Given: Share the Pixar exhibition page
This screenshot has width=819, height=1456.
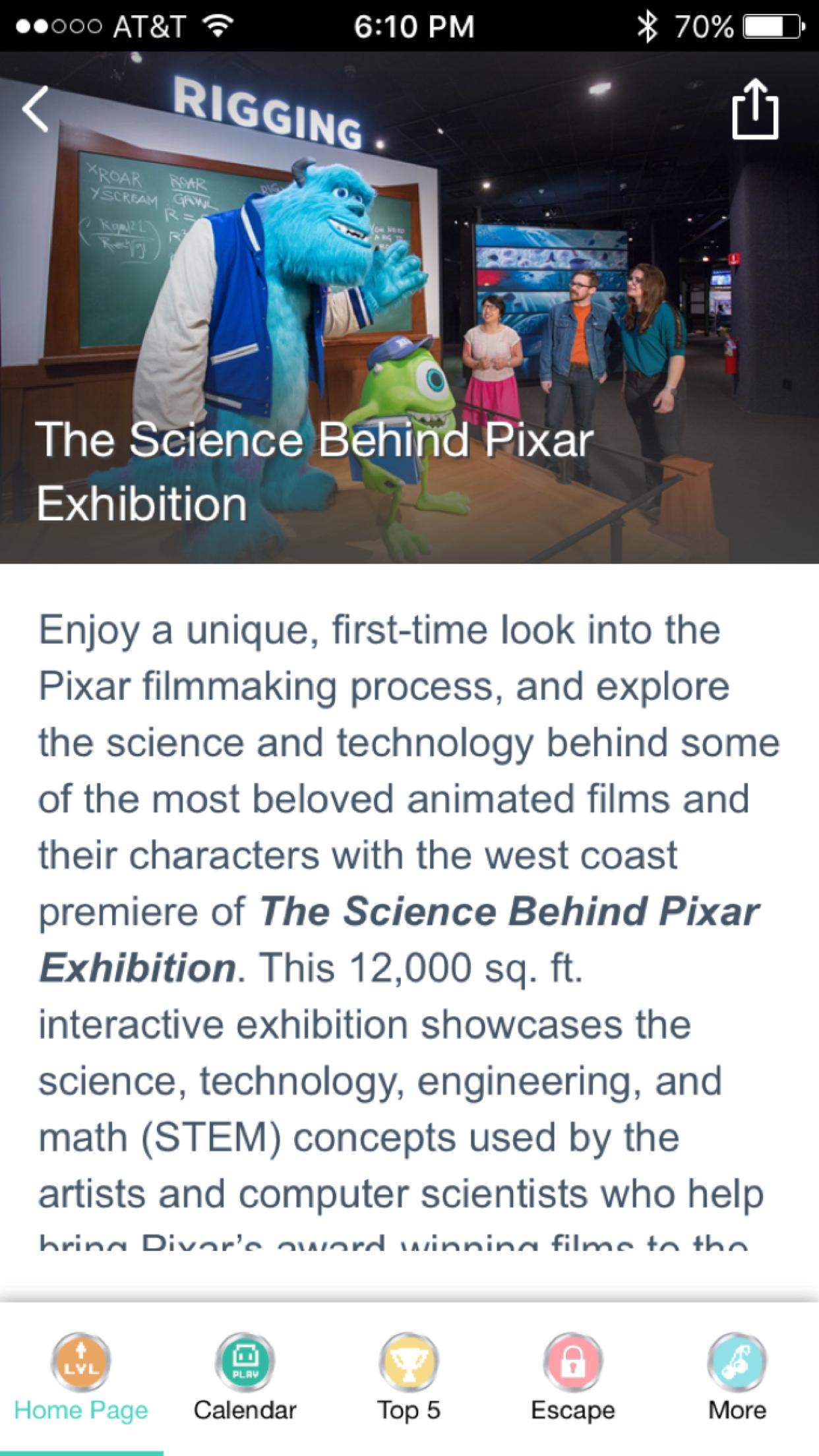Looking at the screenshot, I should (x=755, y=110).
